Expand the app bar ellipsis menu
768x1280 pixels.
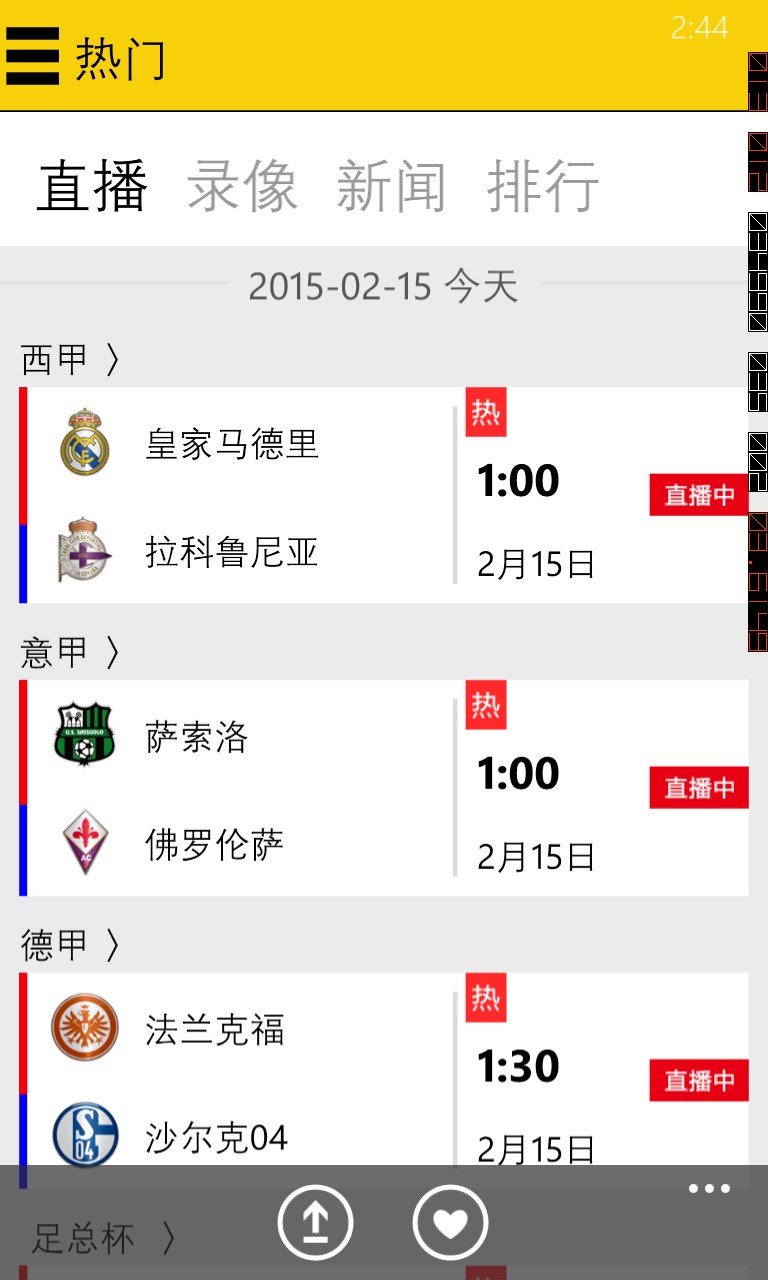(x=709, y=1190)
